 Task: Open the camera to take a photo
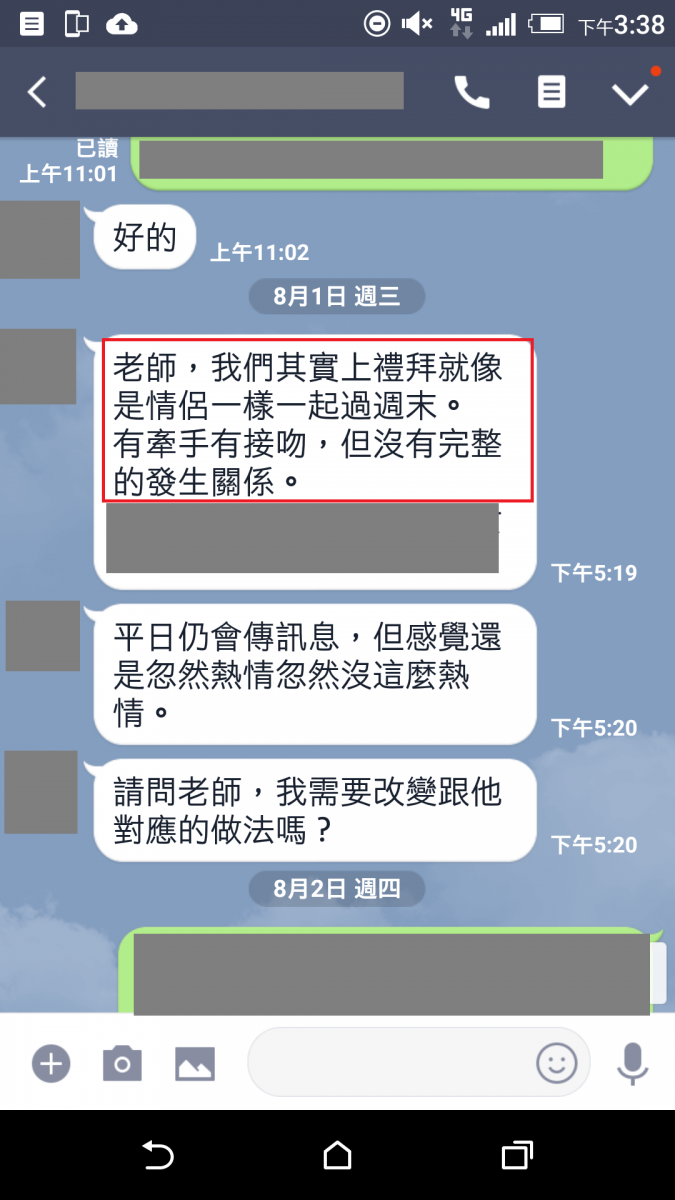(x=122, y=1063)
